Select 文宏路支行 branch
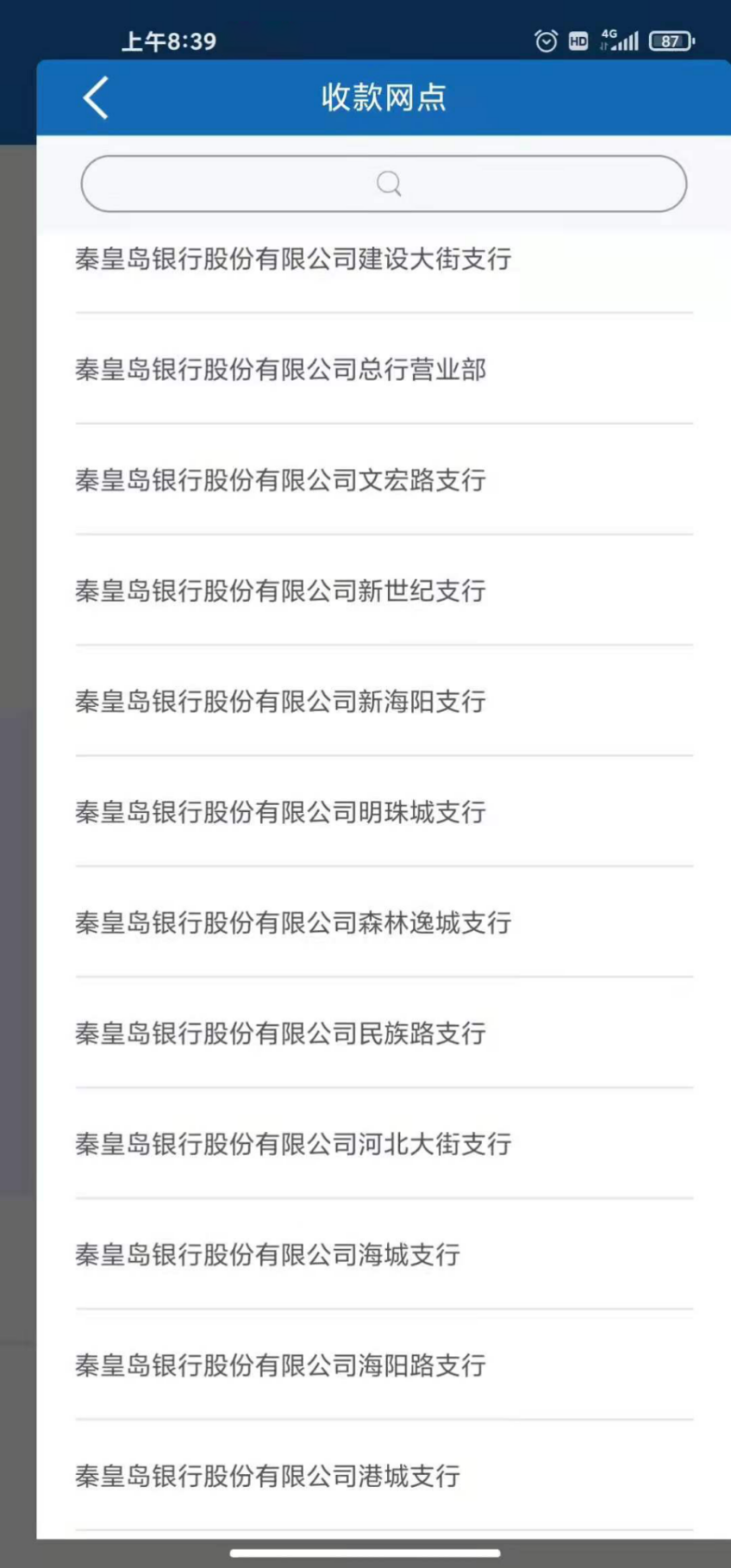Screen dimensions: 731x1568 click(x=281, y=480)
